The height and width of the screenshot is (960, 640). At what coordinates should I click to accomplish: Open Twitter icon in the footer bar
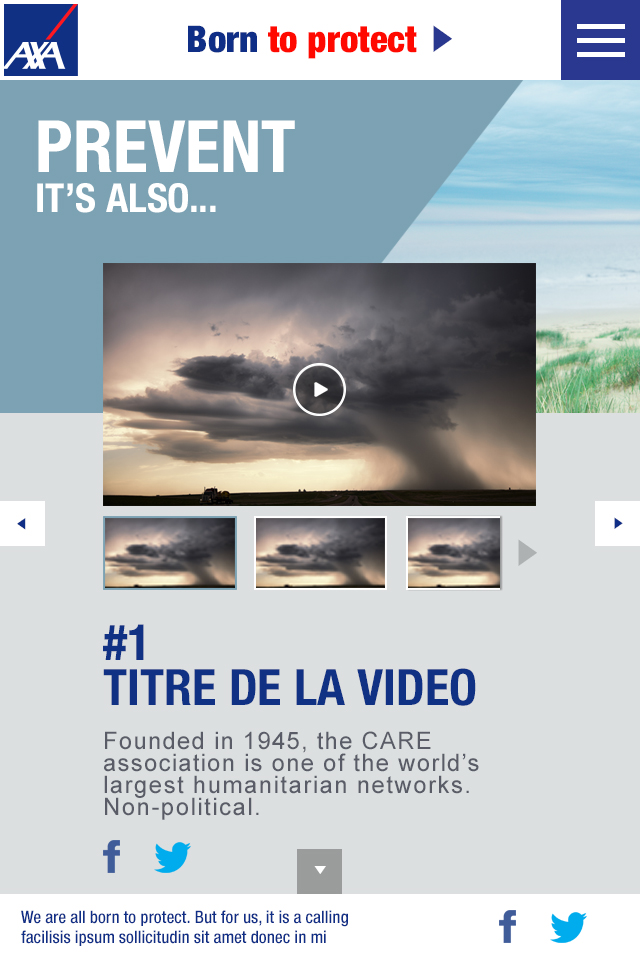[x=568, y=927]
